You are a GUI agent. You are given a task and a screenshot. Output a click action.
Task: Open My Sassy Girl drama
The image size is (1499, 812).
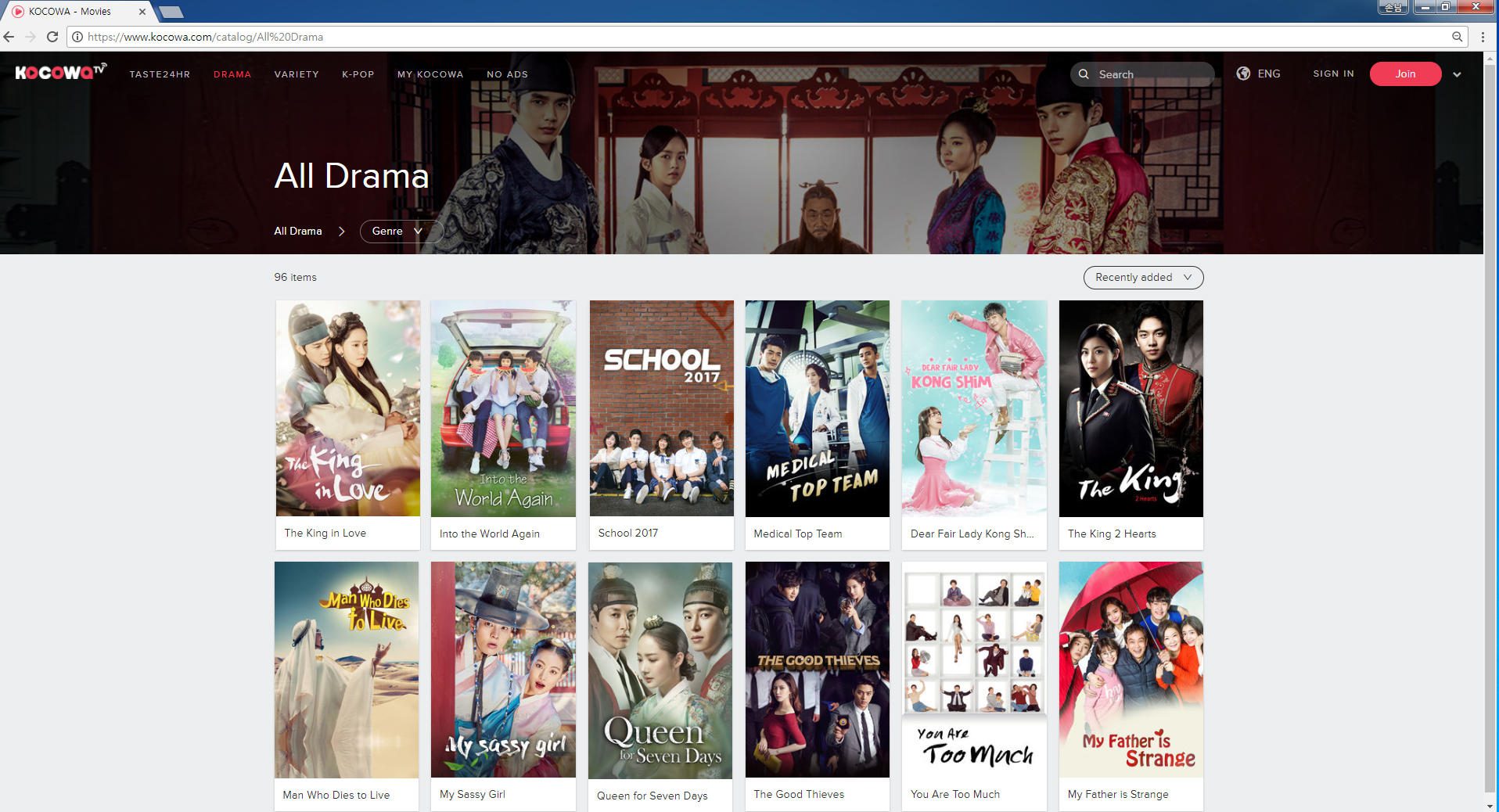click(x=503, y=670)
